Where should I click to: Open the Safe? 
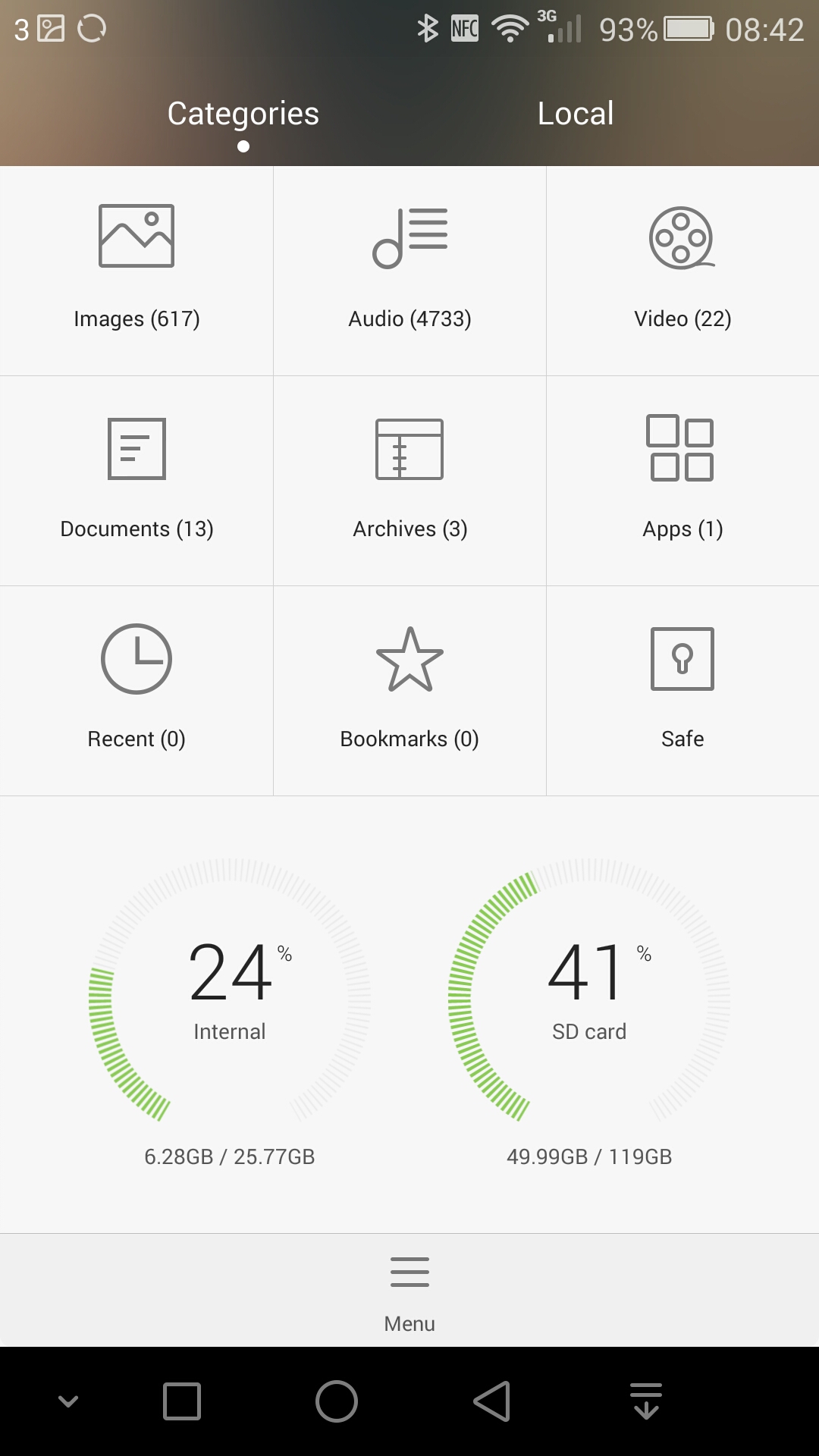(x=682, y=690)
